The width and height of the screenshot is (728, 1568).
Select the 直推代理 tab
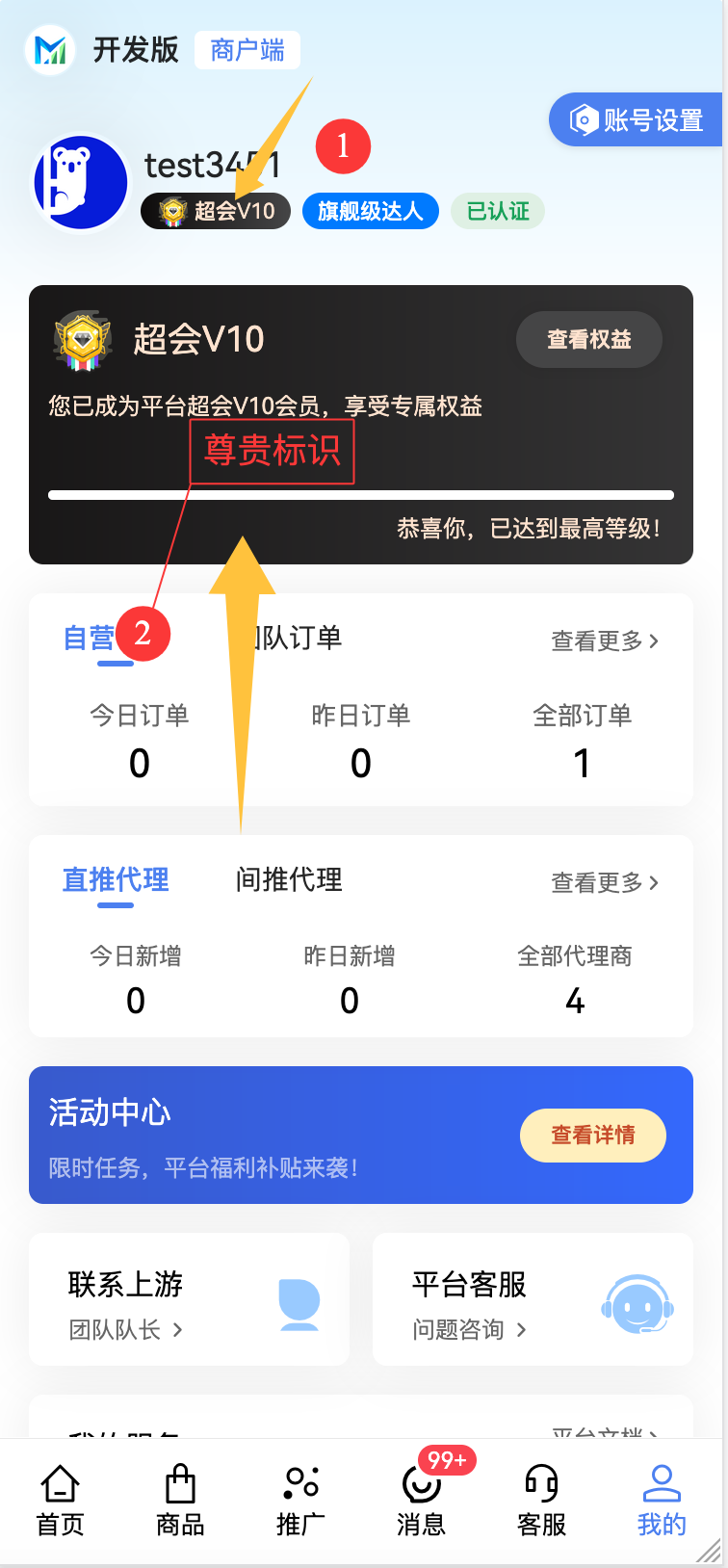[x=116, y=879]
